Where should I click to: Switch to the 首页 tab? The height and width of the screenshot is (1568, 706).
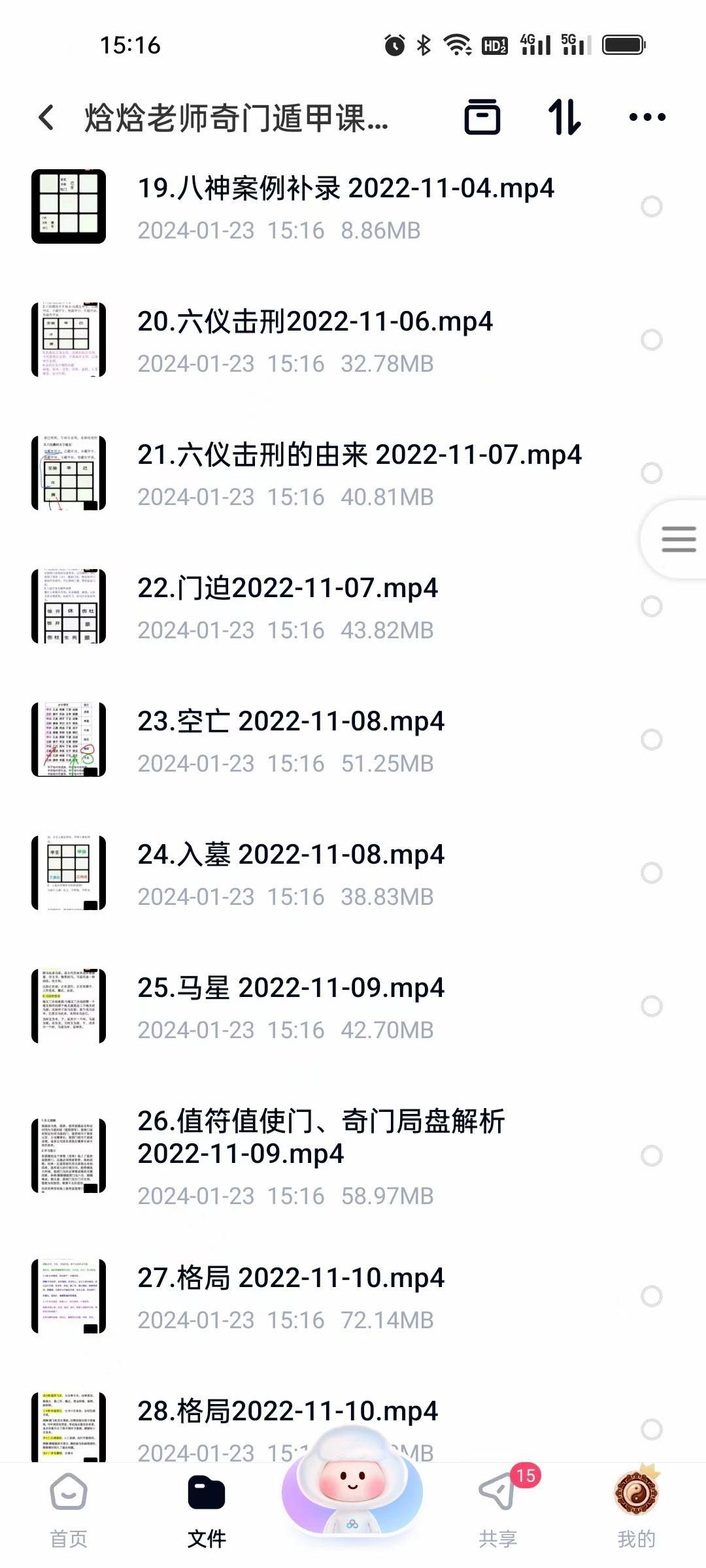69,1509
